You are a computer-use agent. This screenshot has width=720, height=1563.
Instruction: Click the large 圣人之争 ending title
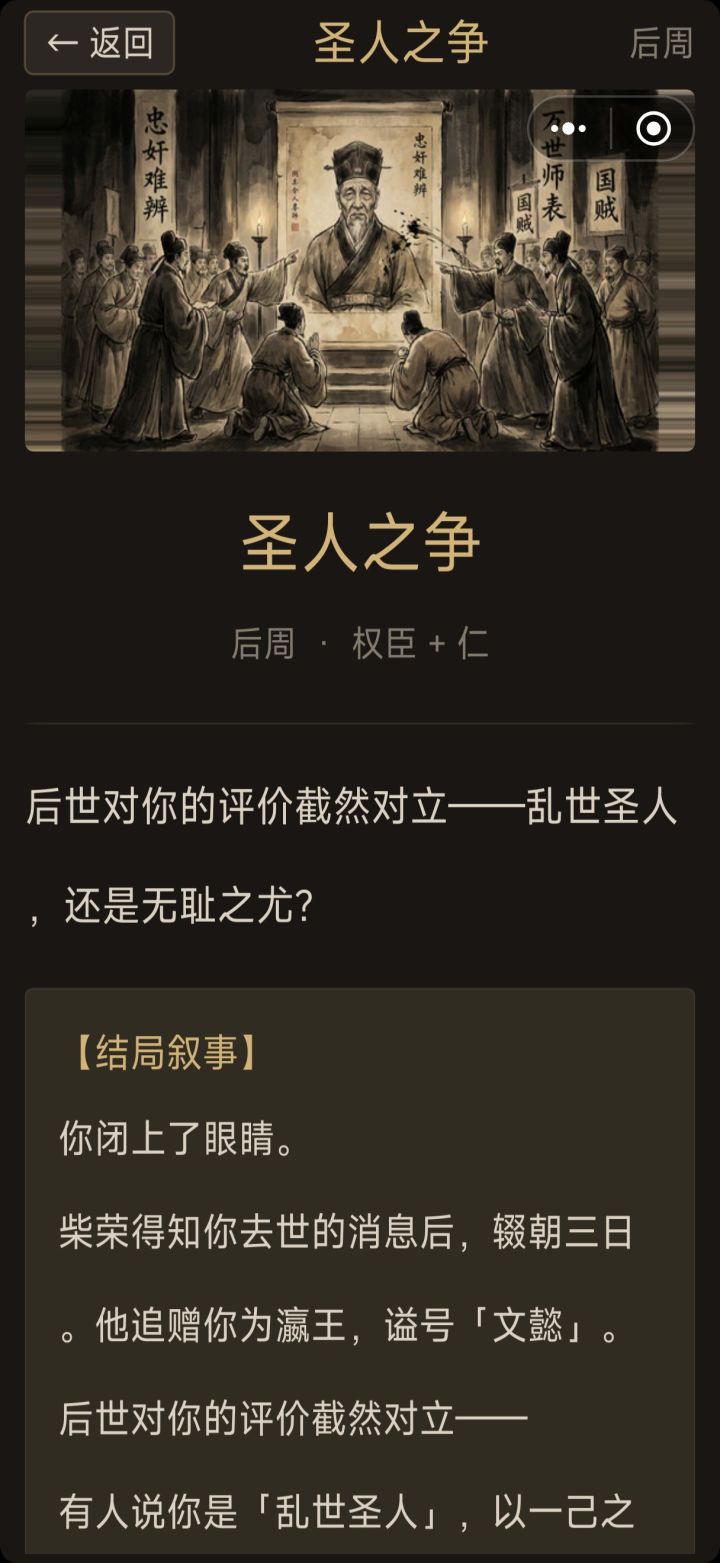pos(360,541)
